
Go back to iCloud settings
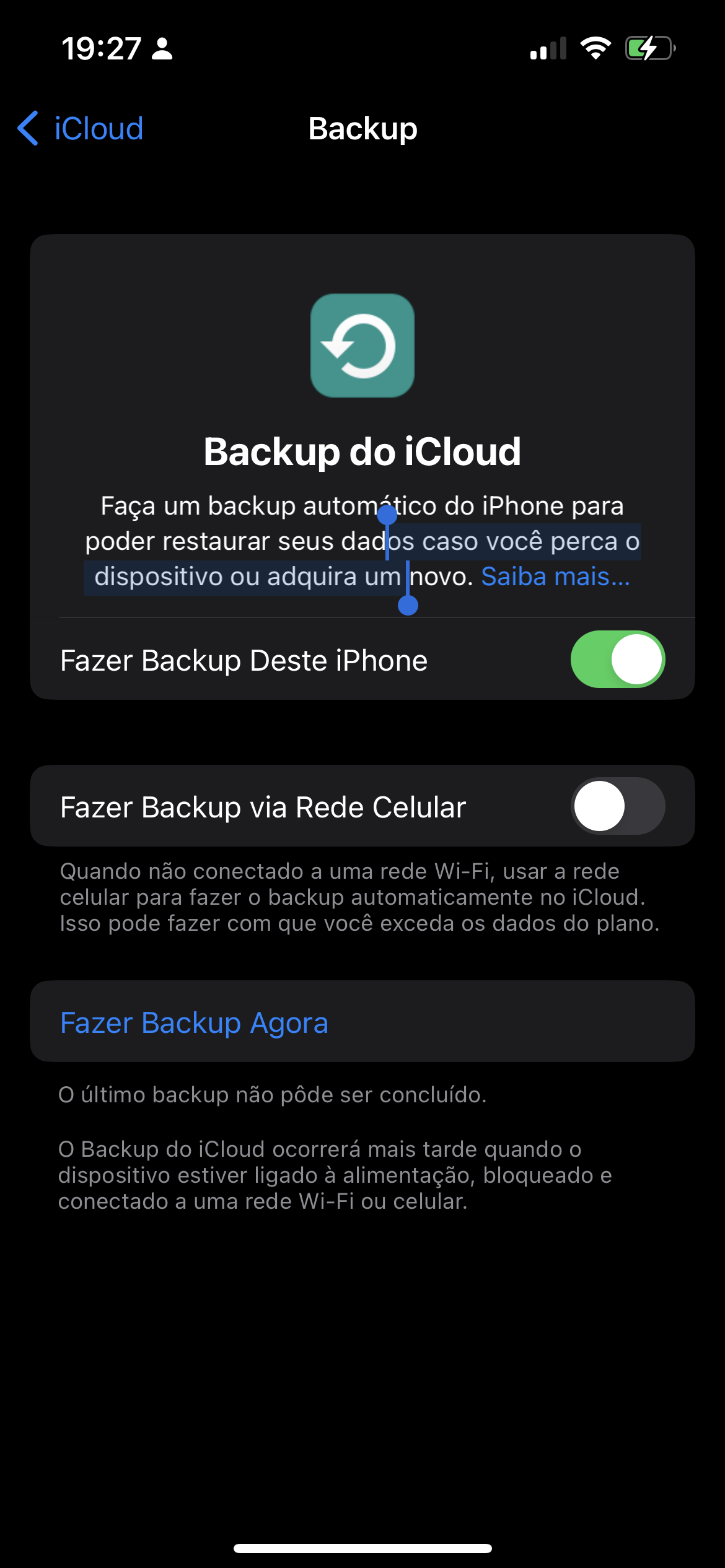[81, 129]
